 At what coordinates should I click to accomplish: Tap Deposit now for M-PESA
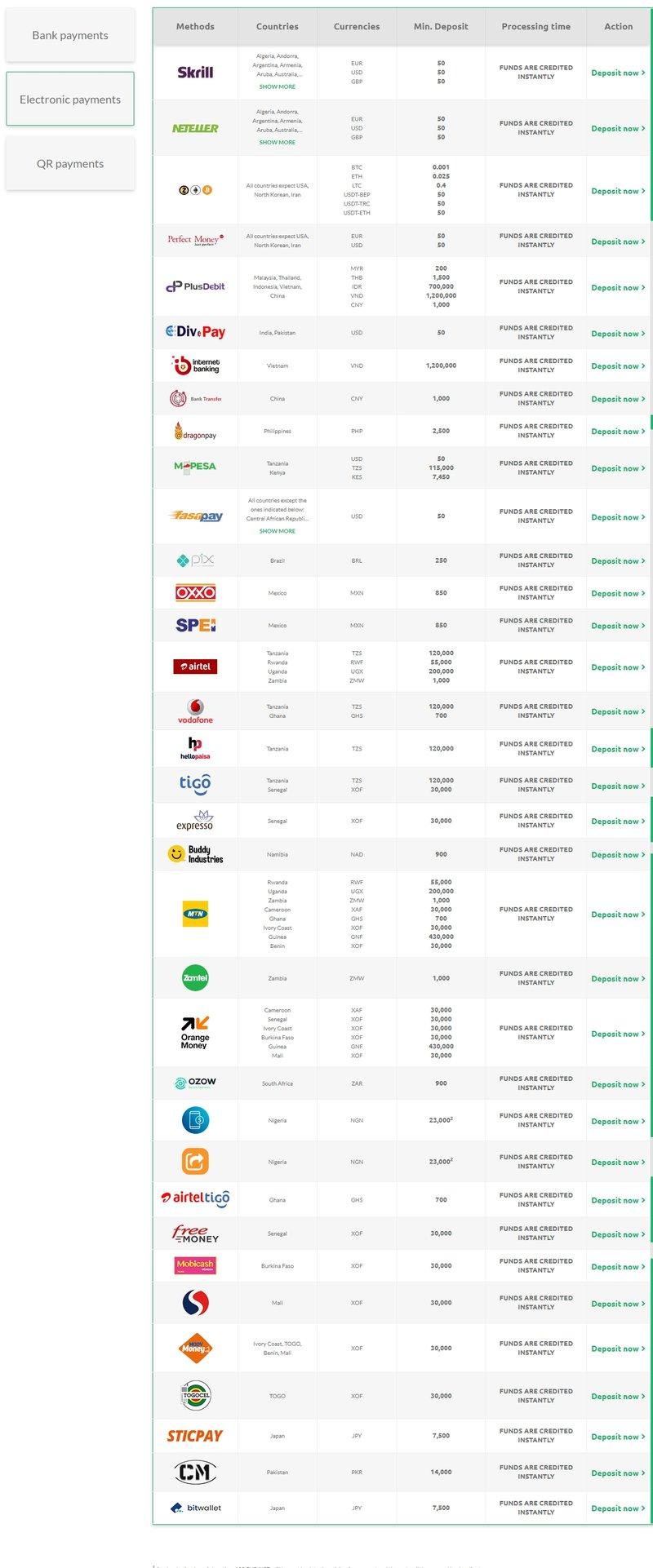click(x=618, y=468)
